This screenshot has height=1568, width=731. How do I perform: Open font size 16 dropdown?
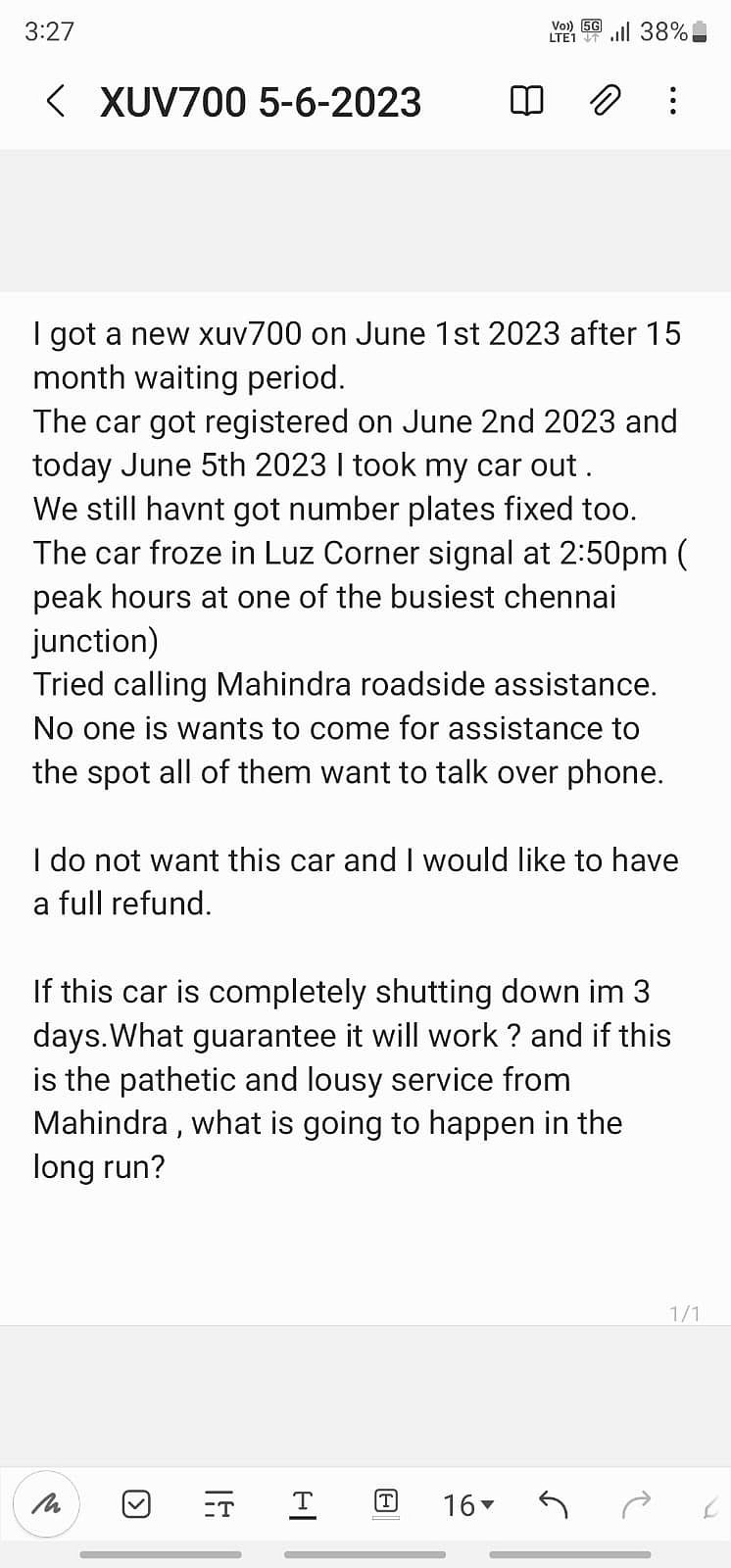468,1504
